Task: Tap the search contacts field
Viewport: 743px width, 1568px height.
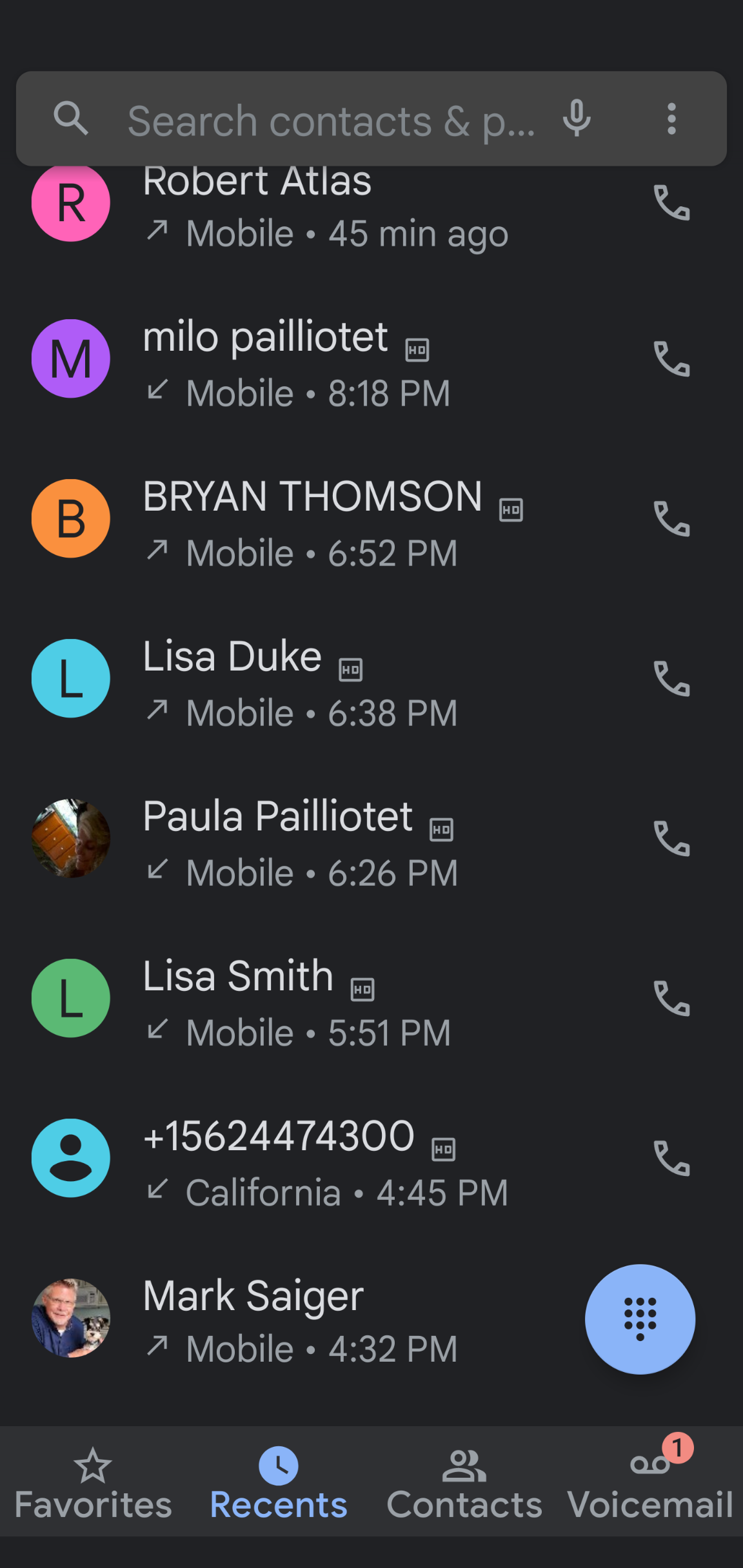Action: 329,121
